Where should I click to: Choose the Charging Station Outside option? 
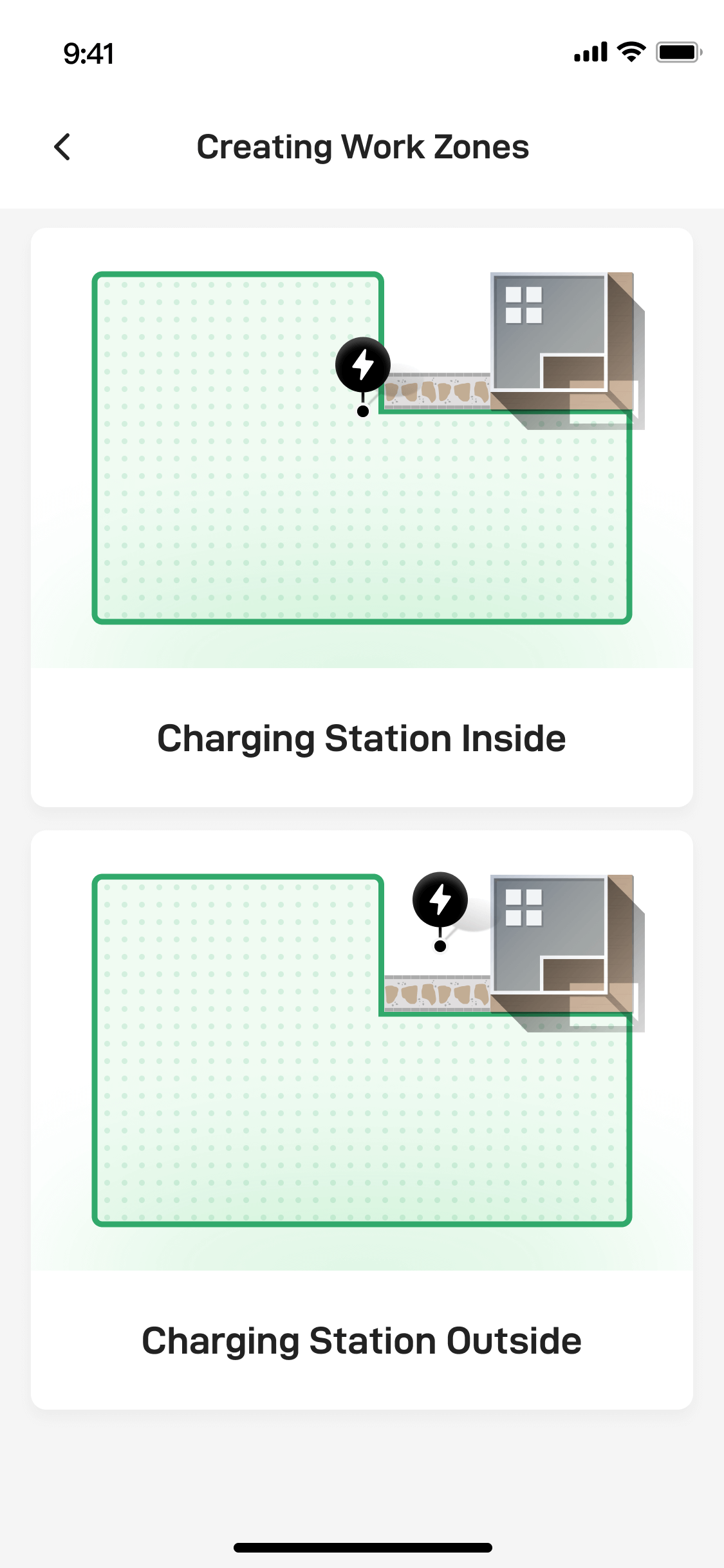pyautogui.click(x=362, y=1119)
